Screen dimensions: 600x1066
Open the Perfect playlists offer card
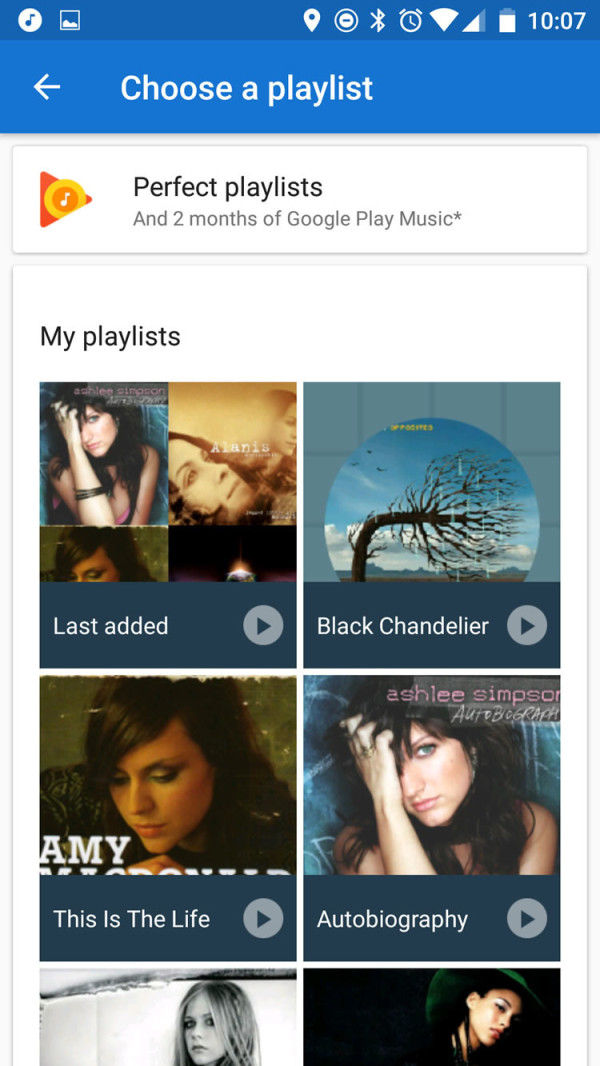pyautogui.click(x=299, y=200)
